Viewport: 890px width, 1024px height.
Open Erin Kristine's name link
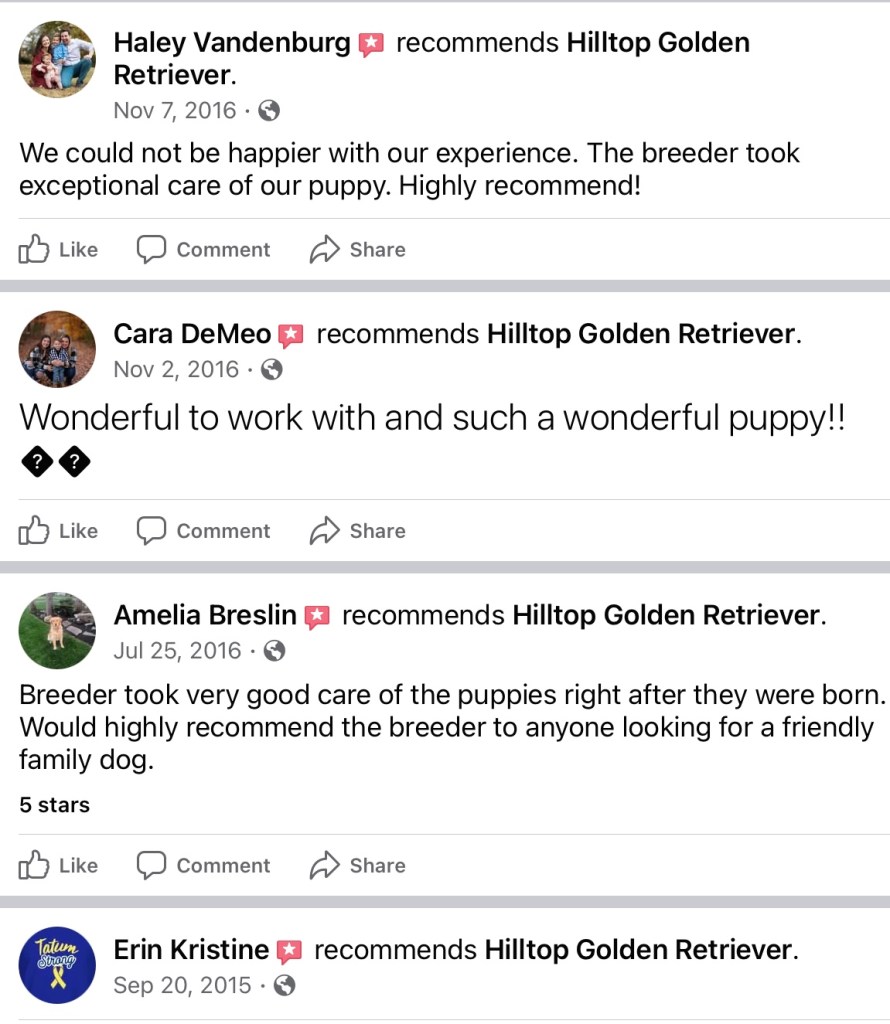coord(191,949)
